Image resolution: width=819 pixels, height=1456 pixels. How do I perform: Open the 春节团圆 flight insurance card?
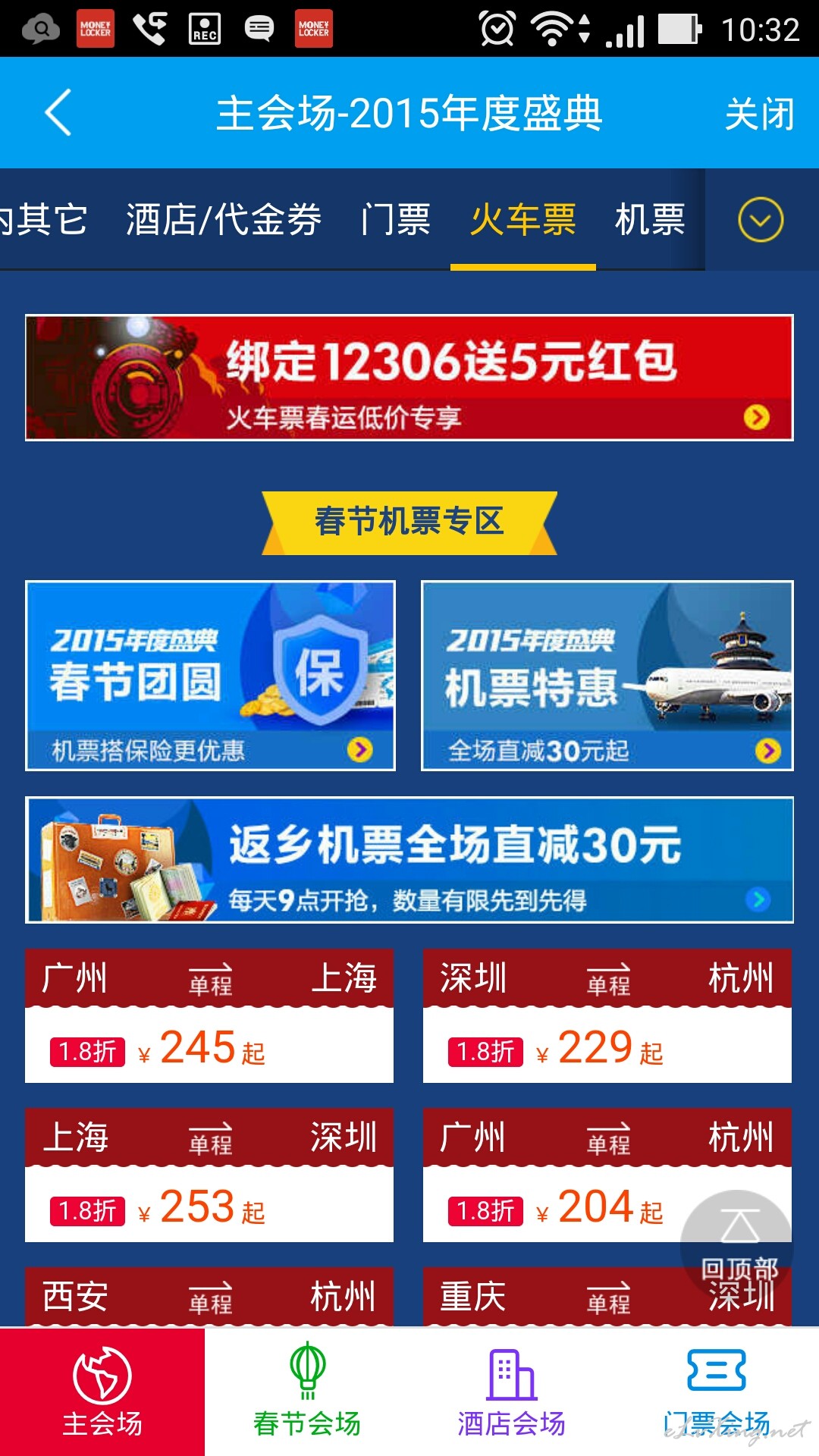click(210, 676)
